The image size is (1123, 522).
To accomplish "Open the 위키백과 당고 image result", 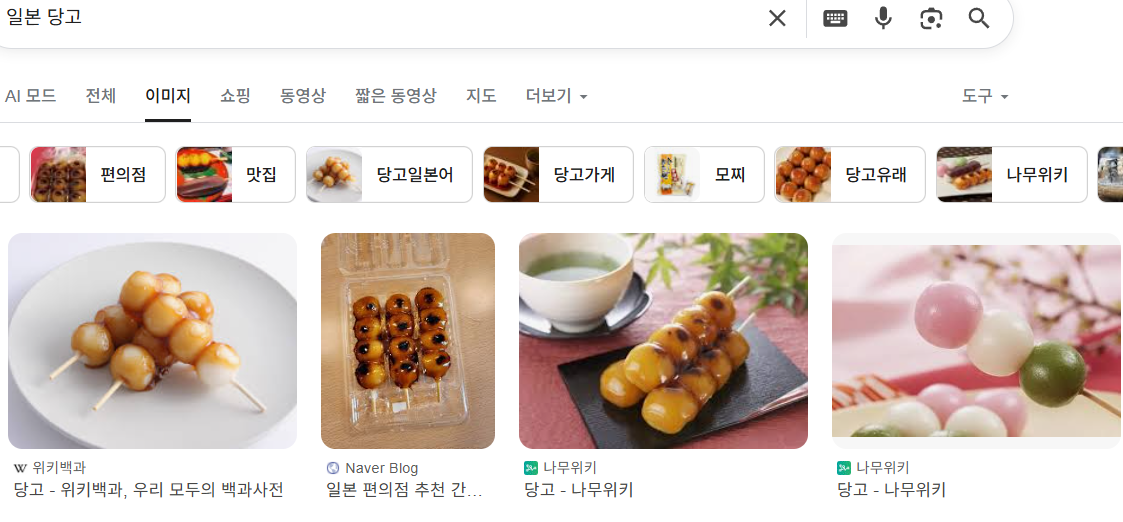I will [x=152, y=341].
